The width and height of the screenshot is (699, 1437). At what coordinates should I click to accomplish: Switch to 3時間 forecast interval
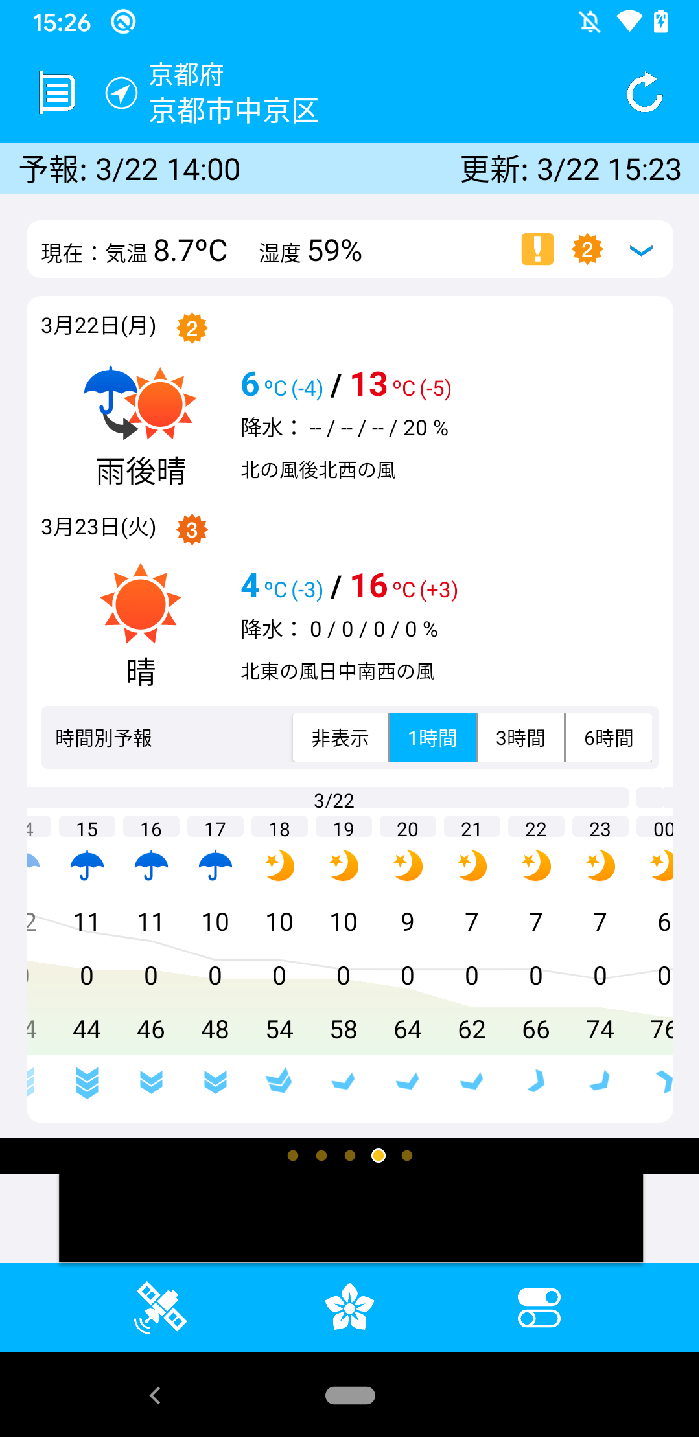coord(521,738)
